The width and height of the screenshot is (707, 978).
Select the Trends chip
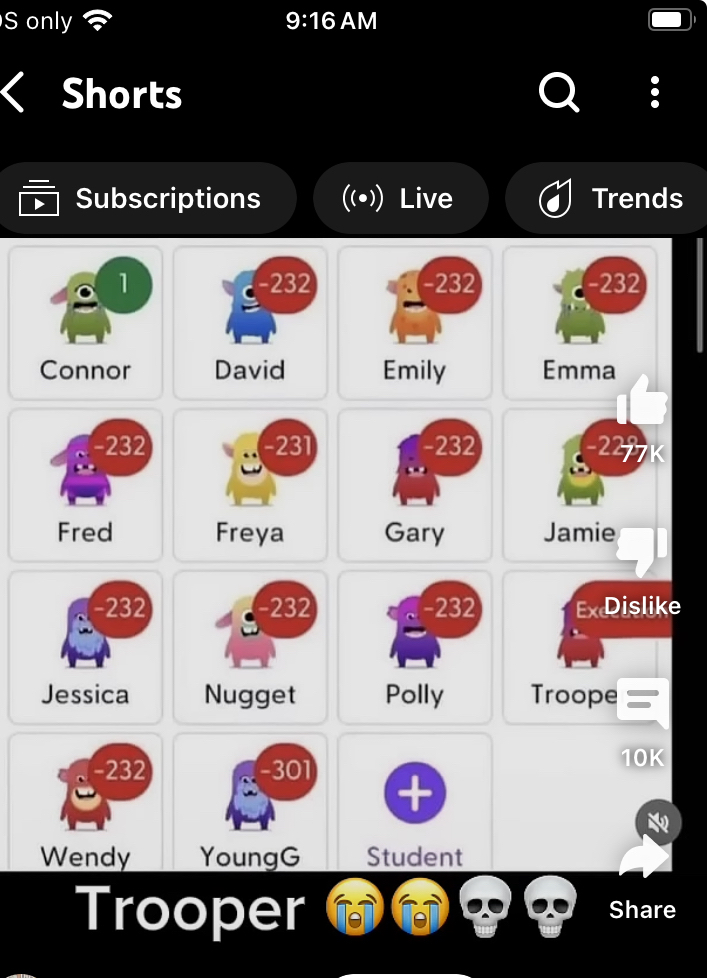tap(612, 198)
